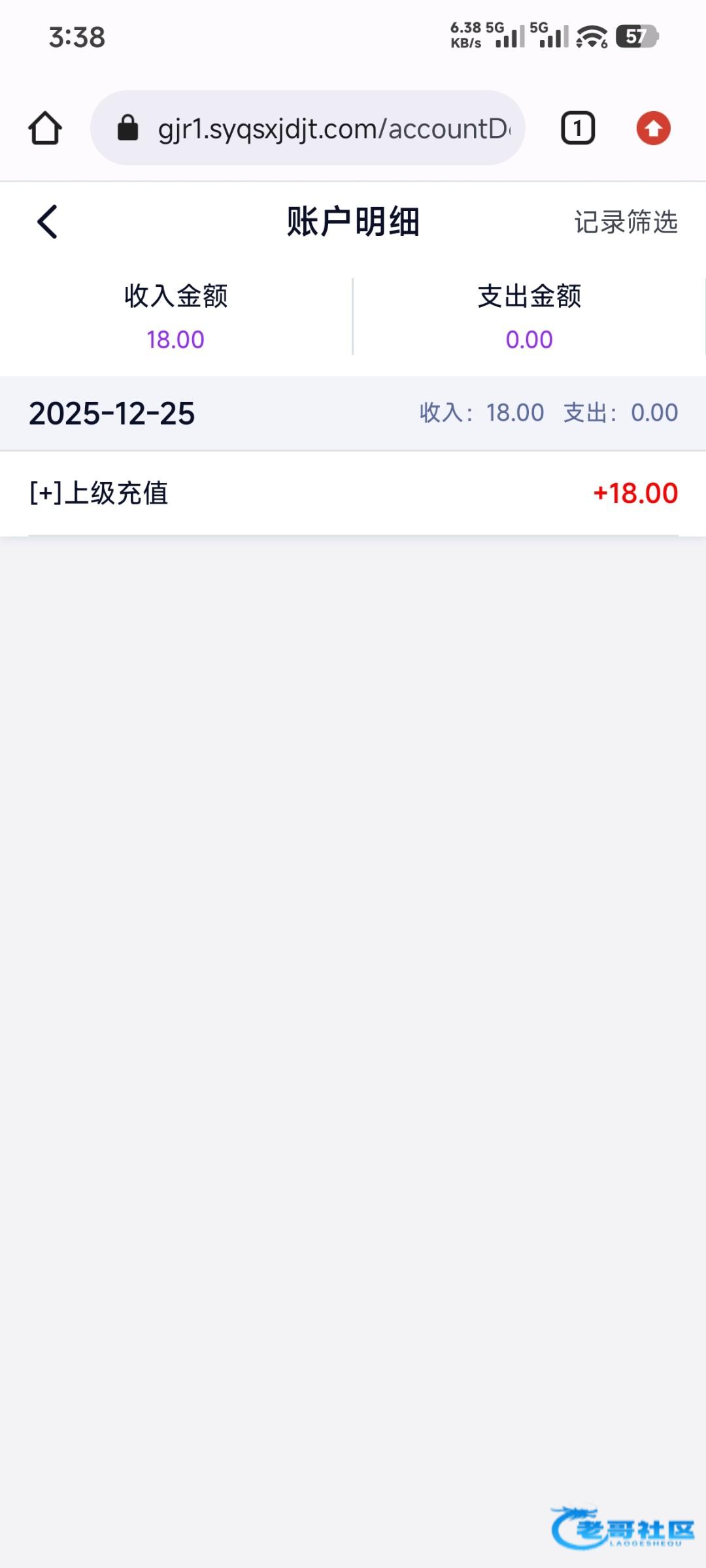Tap the red upload arrow icon
Viewport: 706px width, 1568px height.
pyautogui.click(x=653, y=128)
